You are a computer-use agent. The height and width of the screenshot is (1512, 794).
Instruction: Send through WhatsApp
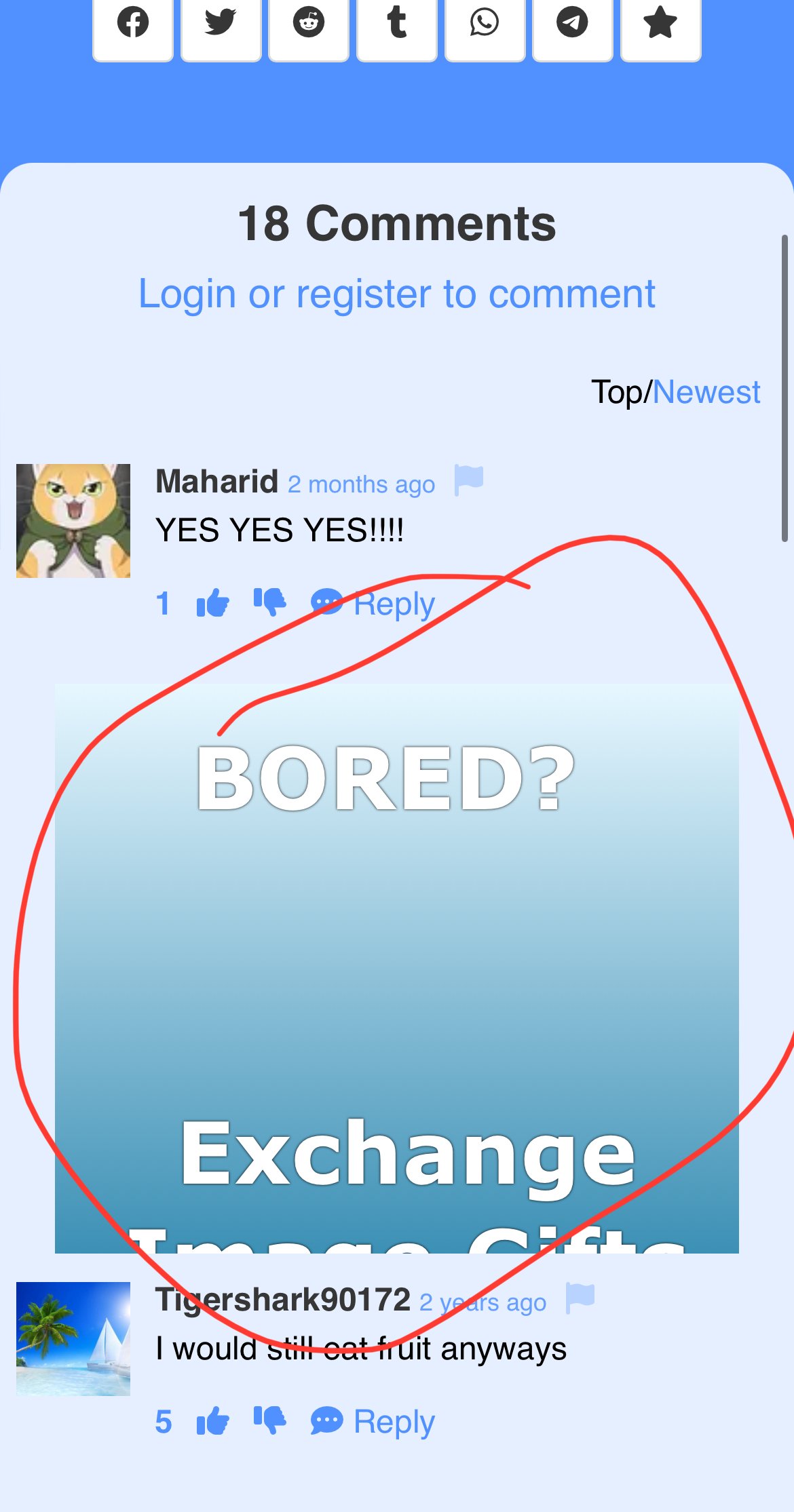pos(485,24)
